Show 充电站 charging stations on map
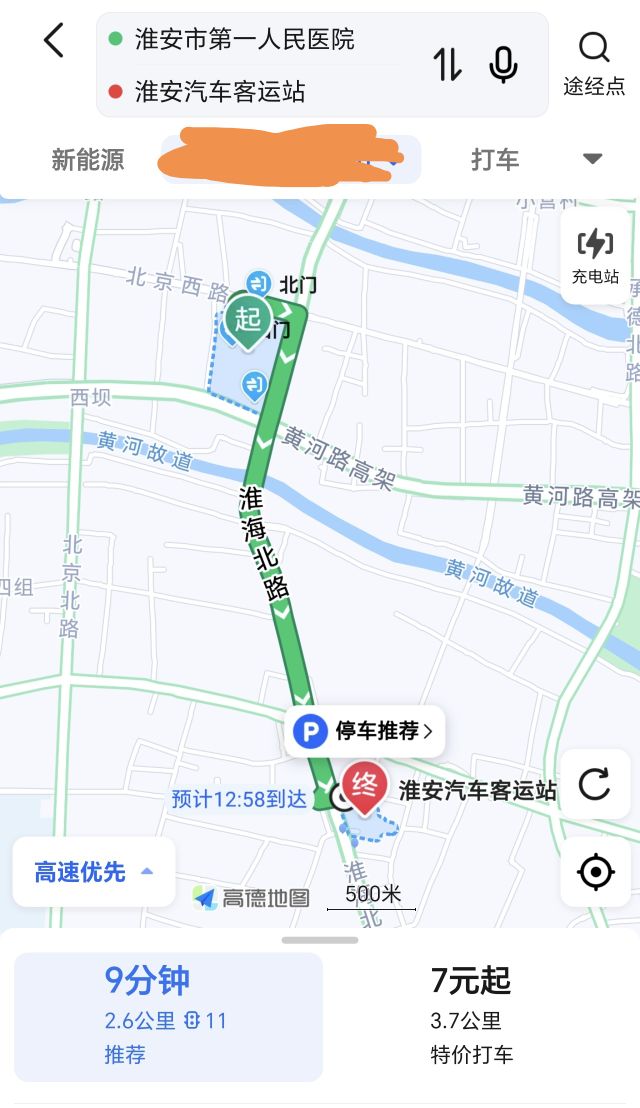The height and width of the screenshot is (1108, 640). [595, 257]
